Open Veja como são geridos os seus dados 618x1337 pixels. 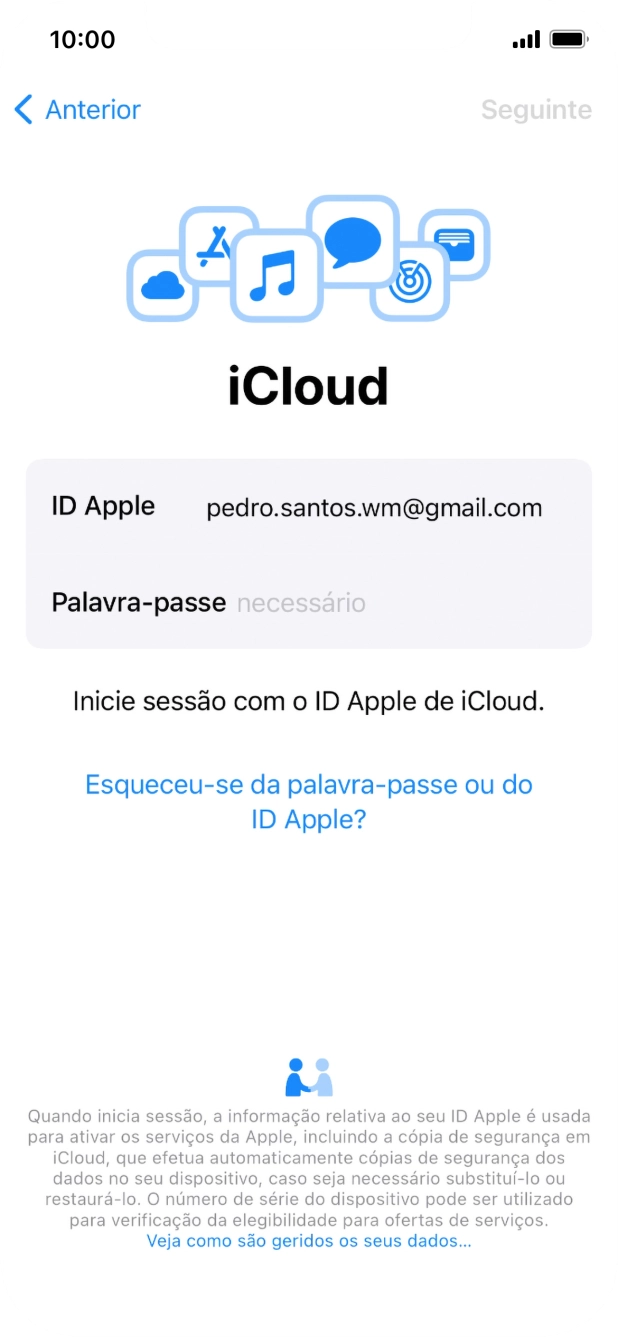[x=309, y=1241]
